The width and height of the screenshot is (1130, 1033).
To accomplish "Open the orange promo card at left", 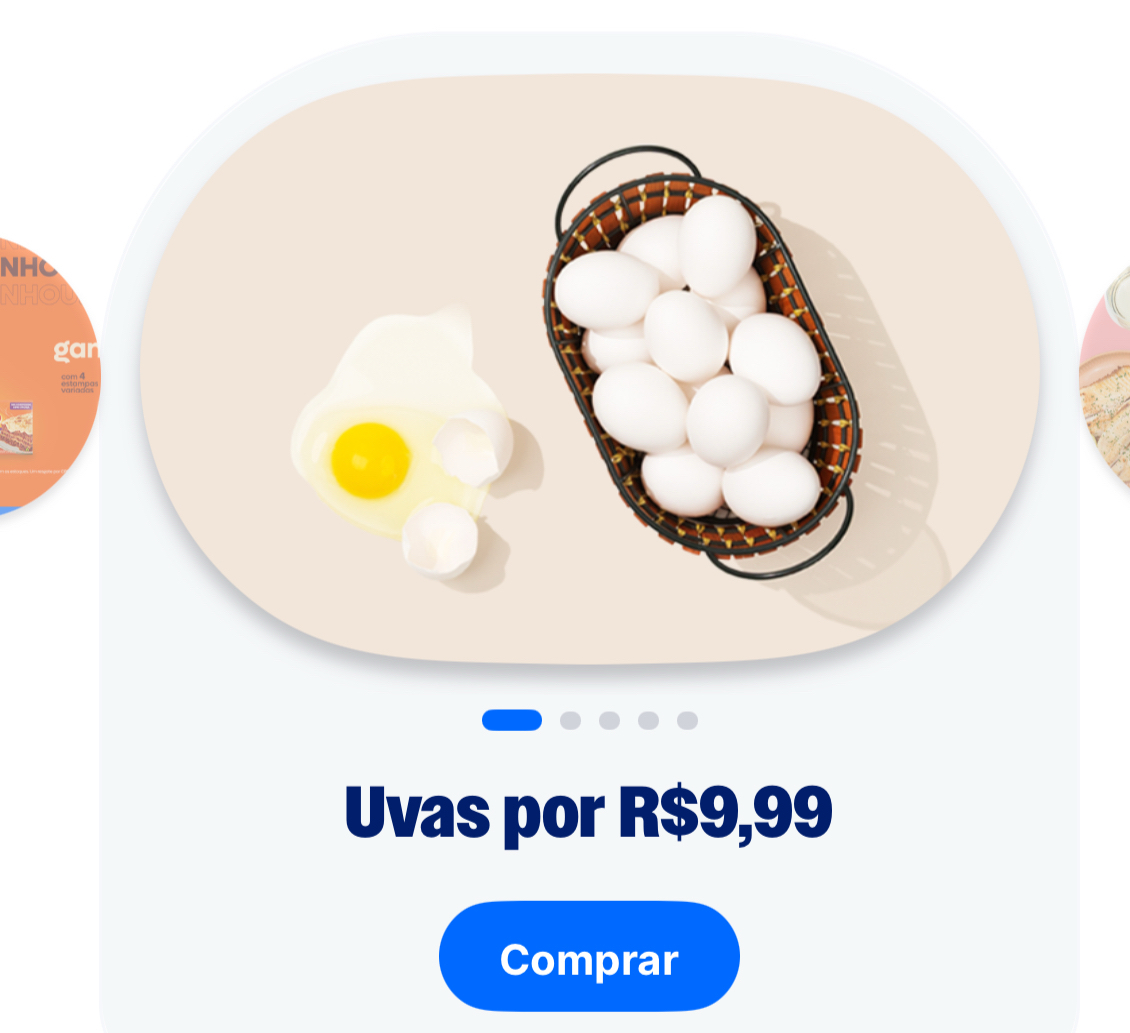I will point(45,375).
